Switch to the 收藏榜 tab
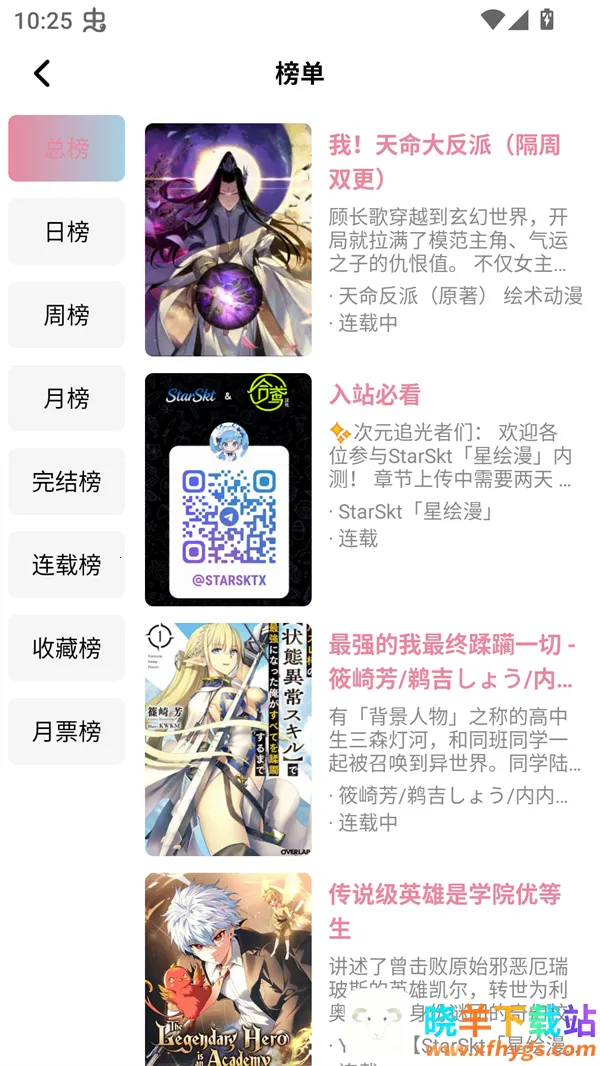 pyautogui.click(x=67, y=648)
